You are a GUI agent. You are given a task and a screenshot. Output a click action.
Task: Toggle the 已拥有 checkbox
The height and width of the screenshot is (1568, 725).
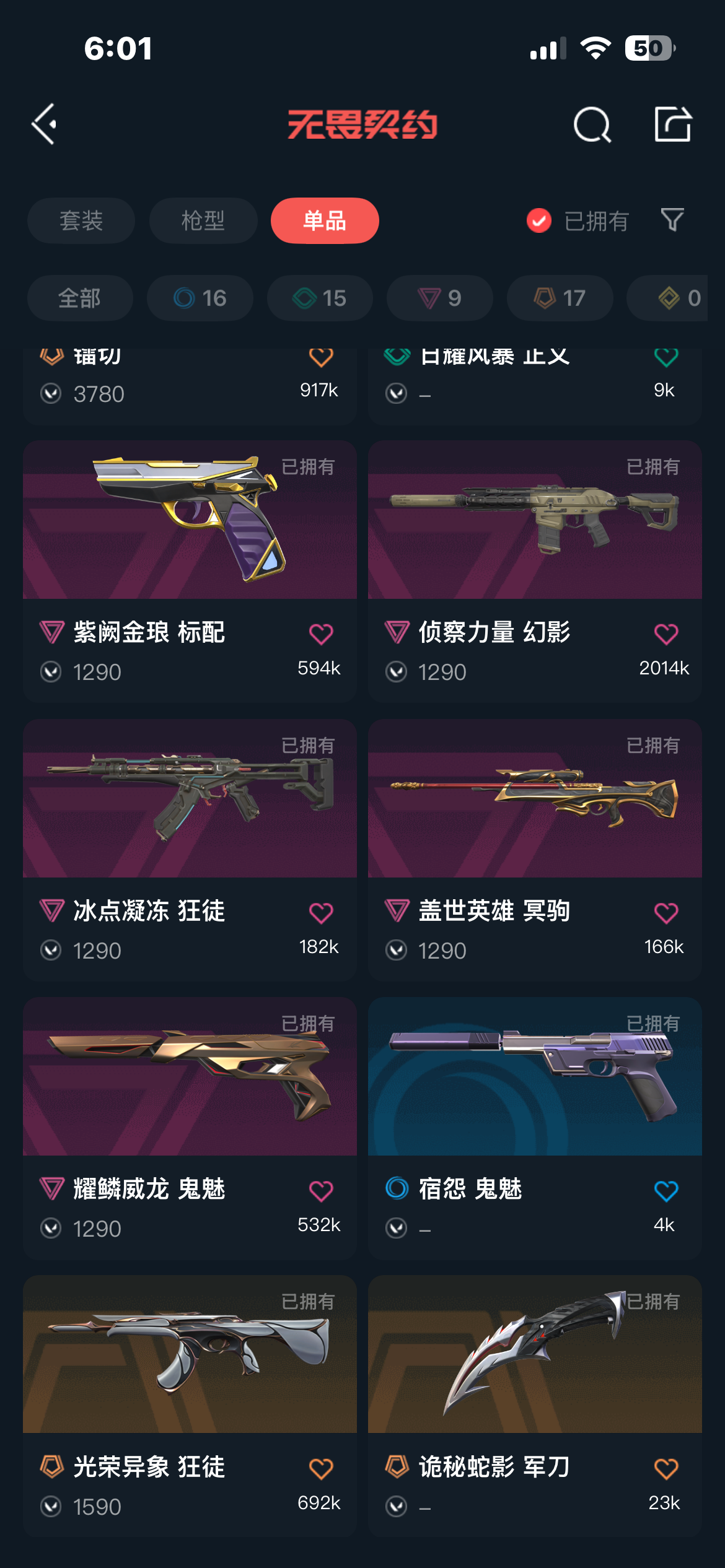[x=539, y=220]
